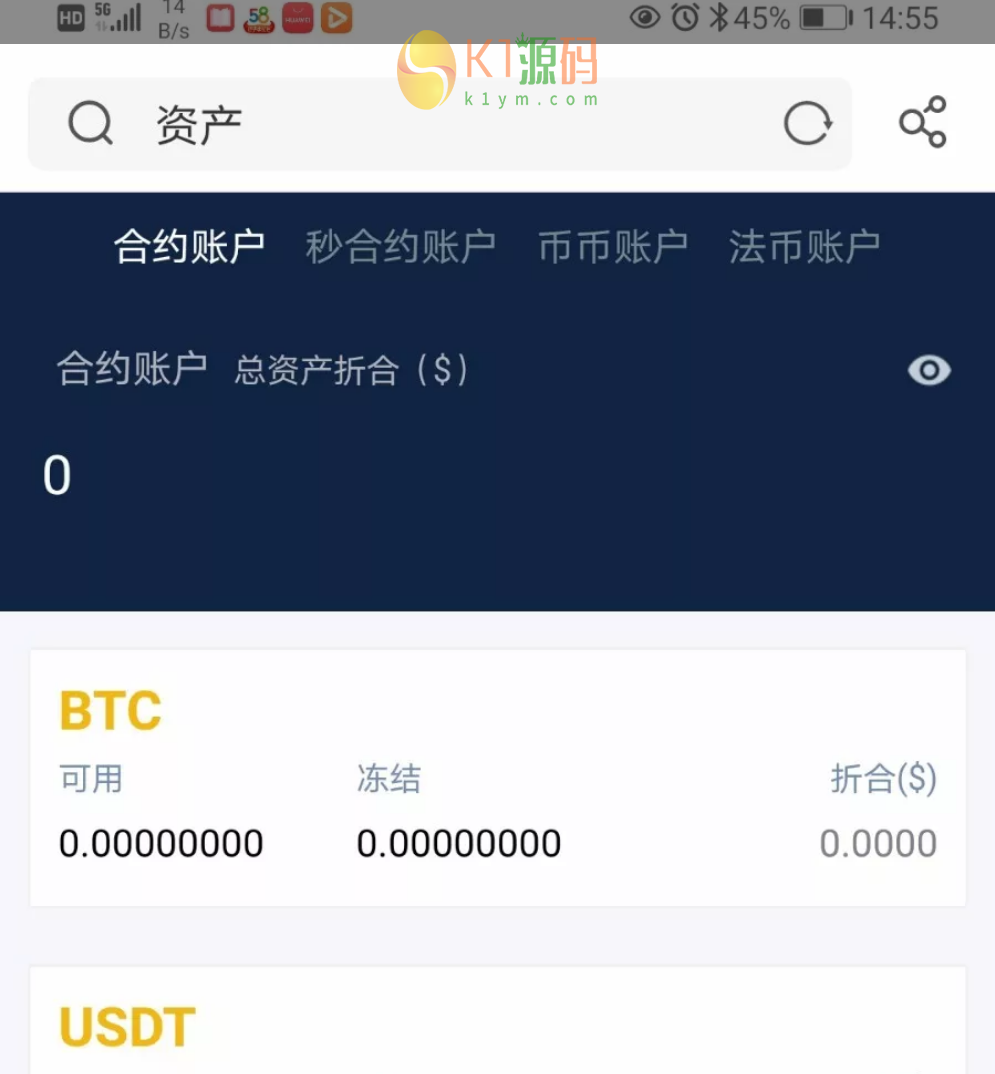Click the 58 app notification icon
Screen dimensions: 995x1074
pyautogui.click(x=258, y=17)
